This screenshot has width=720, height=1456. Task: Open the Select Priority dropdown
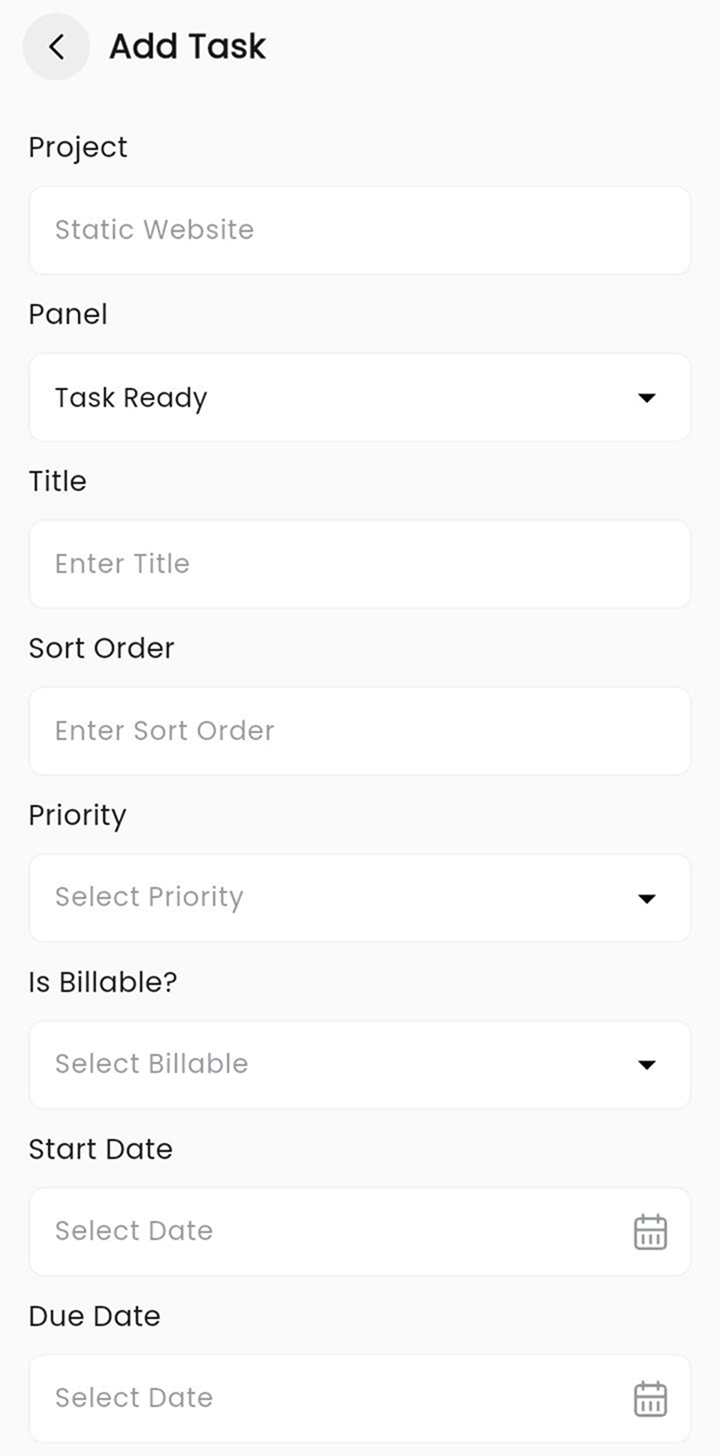coord(360,898)
